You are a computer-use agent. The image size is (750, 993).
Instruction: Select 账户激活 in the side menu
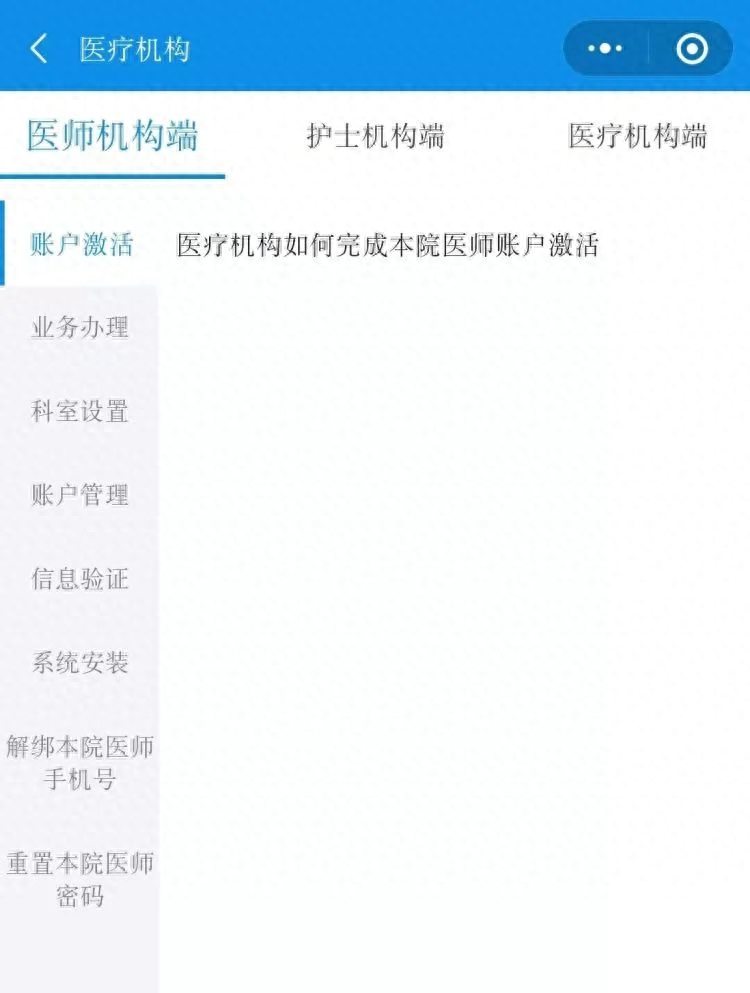pos(81,244)
